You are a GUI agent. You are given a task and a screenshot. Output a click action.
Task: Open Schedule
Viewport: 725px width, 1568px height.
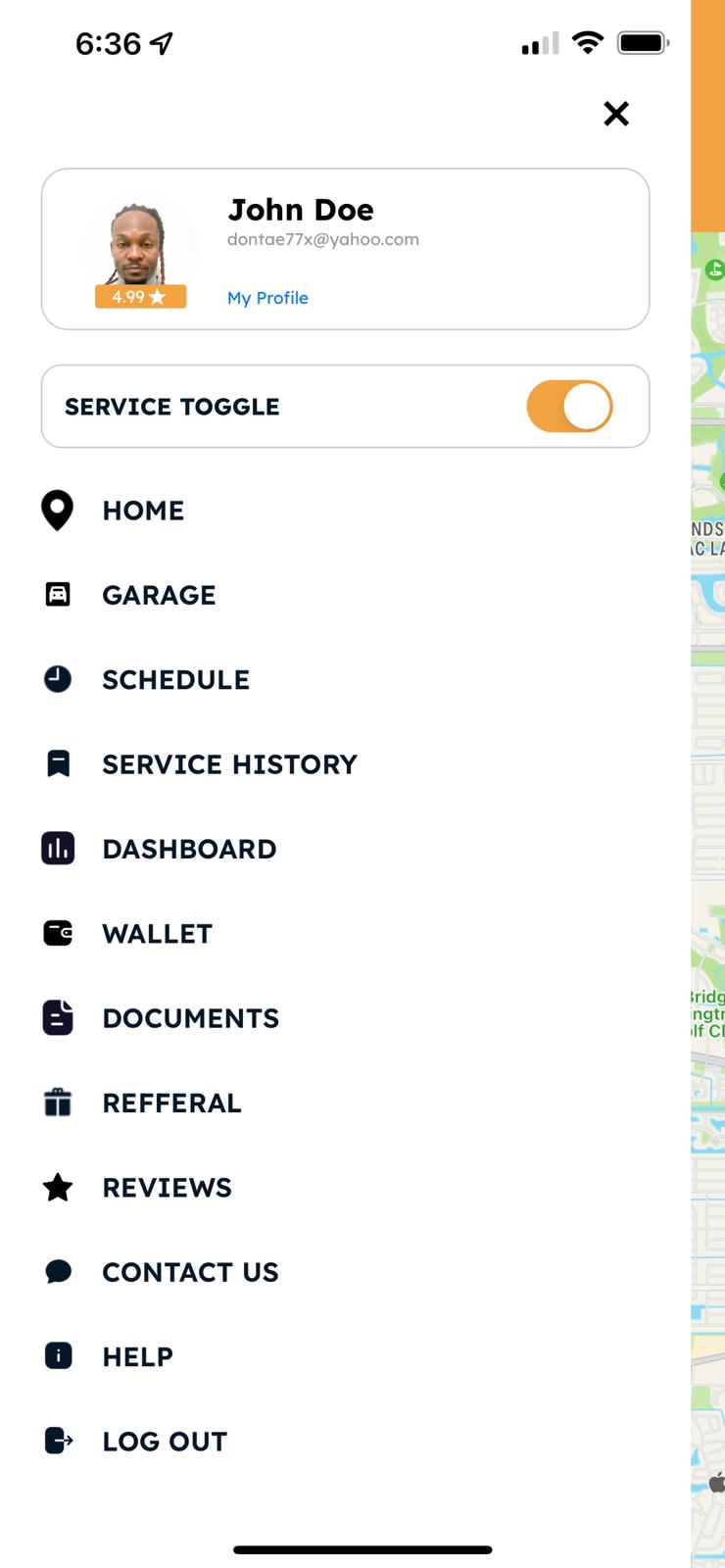pyautogui.click(x=175, y=679)
